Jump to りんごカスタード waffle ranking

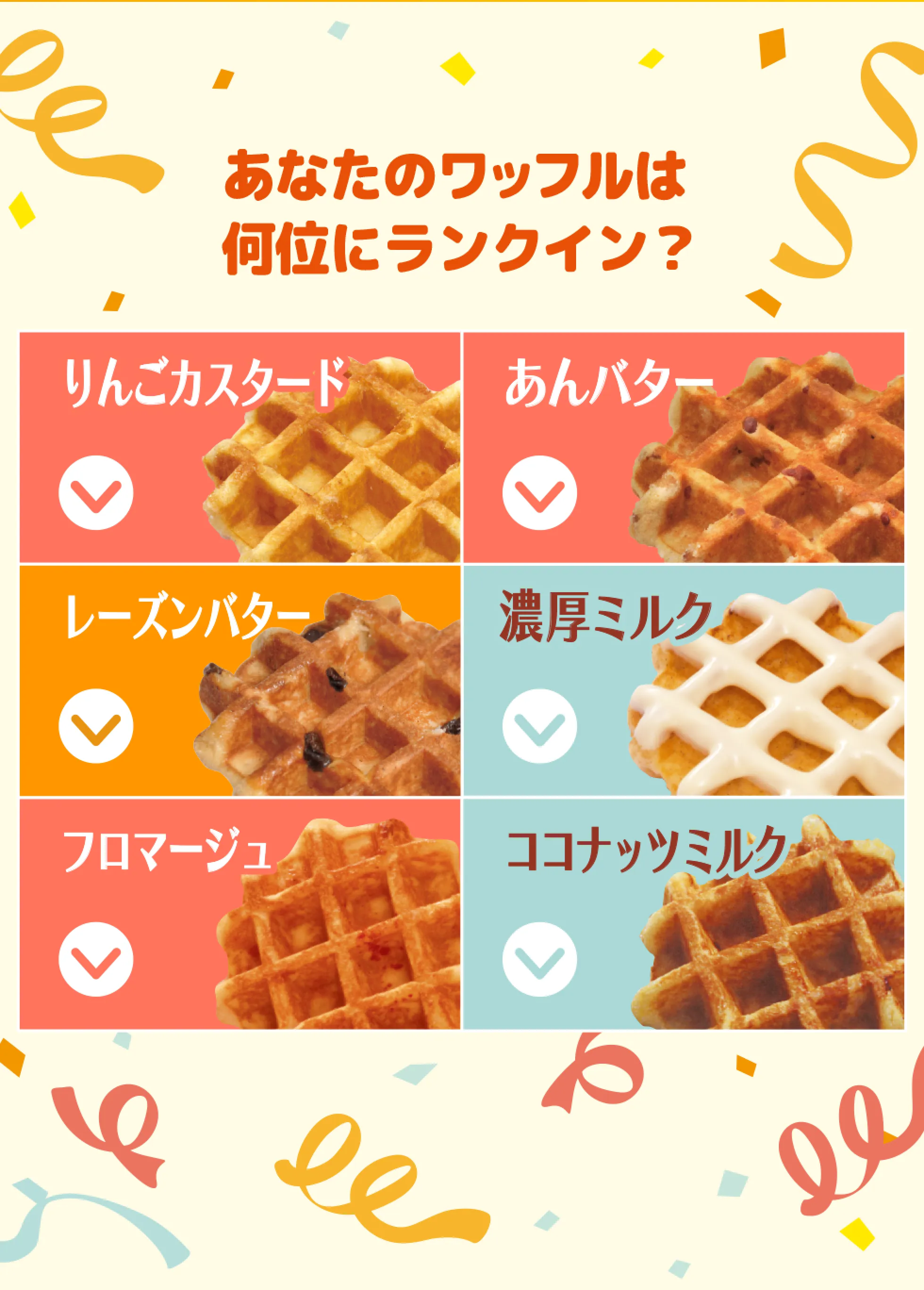(x=239, y=447)
